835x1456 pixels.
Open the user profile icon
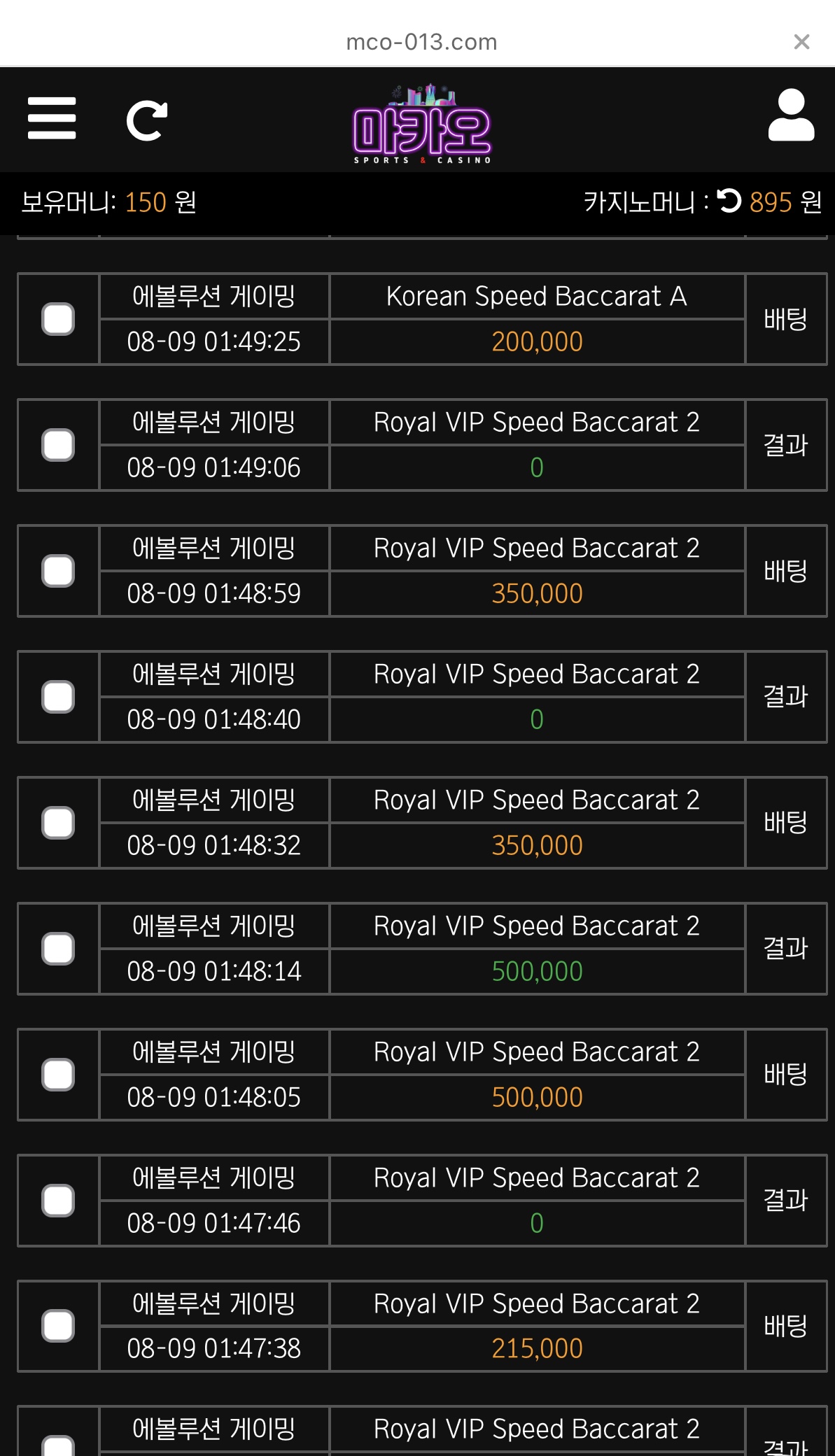pos(791,115)
